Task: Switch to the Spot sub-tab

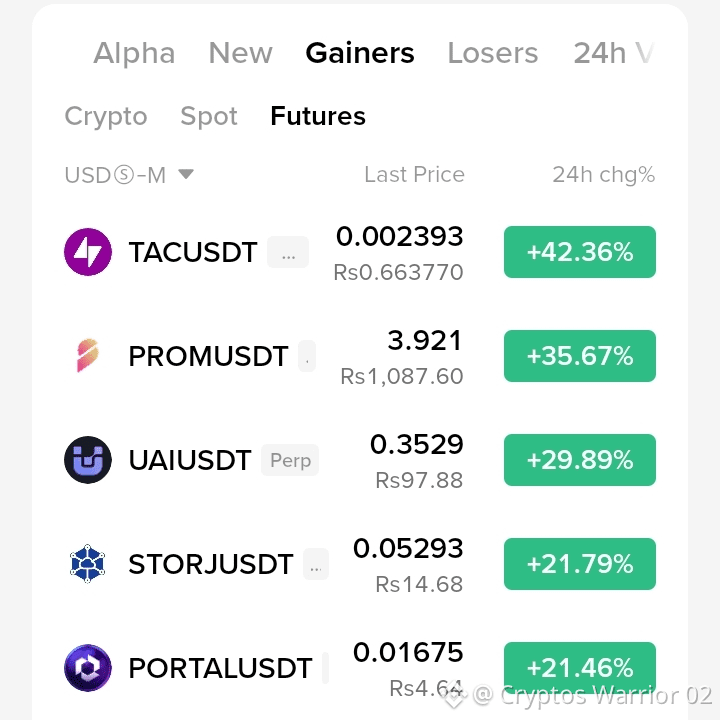Action: click(x=209, y=116)
